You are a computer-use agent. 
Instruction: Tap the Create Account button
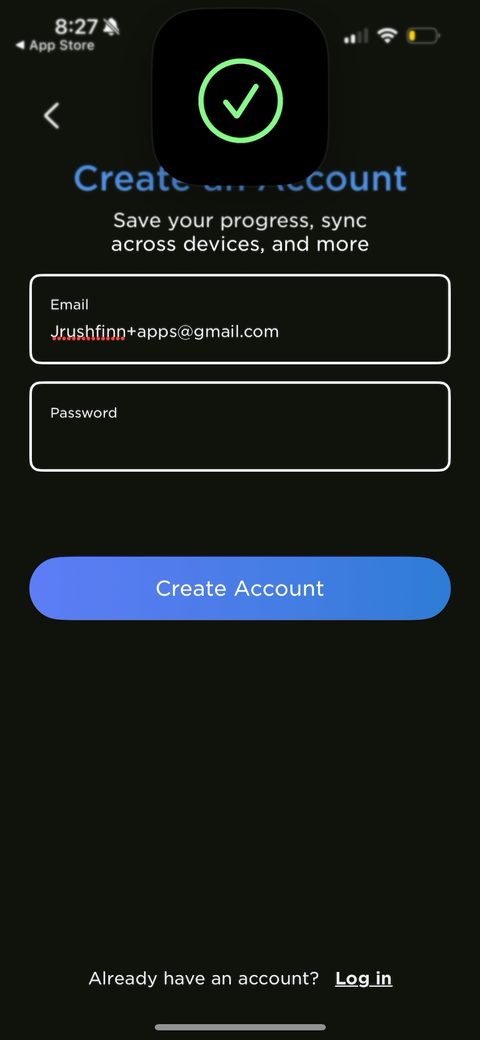240,588
